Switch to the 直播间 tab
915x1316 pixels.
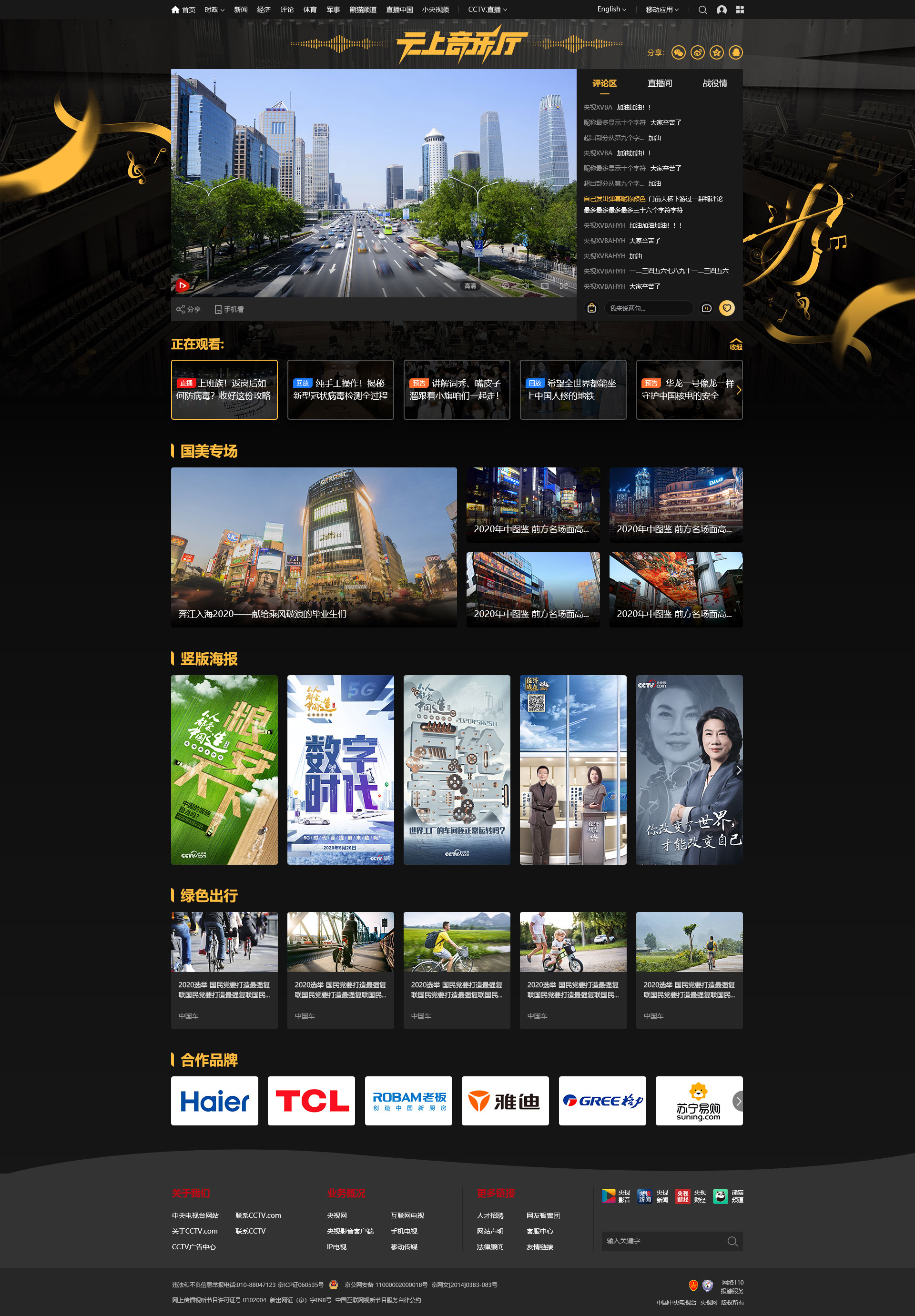[x=659, y=84]
